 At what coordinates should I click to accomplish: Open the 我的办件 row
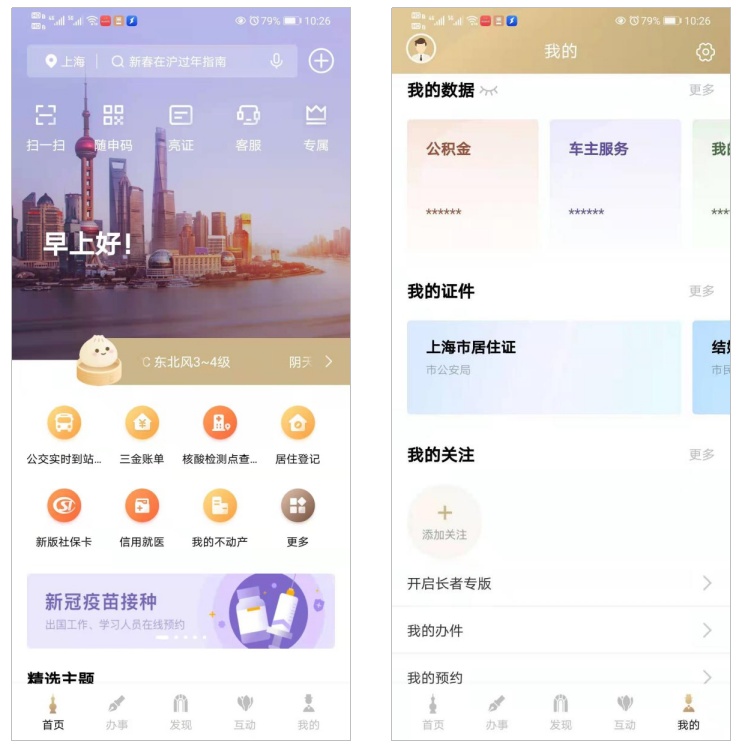[x=560, y=631]
